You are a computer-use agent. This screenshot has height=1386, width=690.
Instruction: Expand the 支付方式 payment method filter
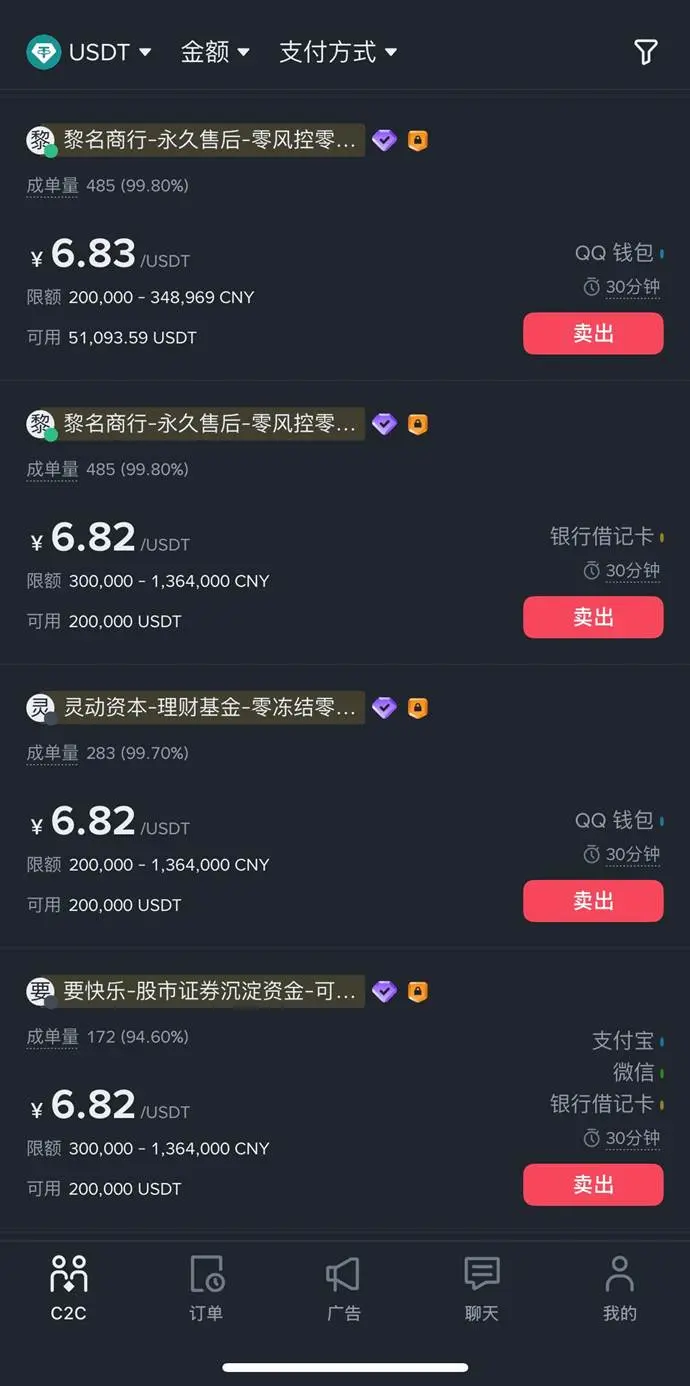(x=338, y=52)
